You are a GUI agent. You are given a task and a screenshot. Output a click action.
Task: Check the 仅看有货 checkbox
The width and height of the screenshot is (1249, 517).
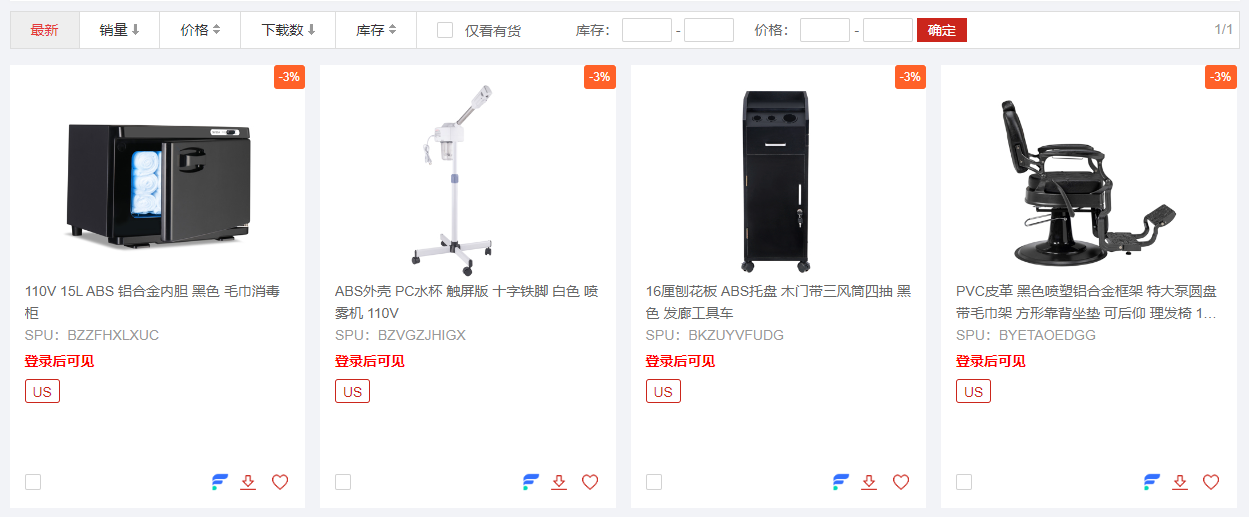tap(445, 30)
